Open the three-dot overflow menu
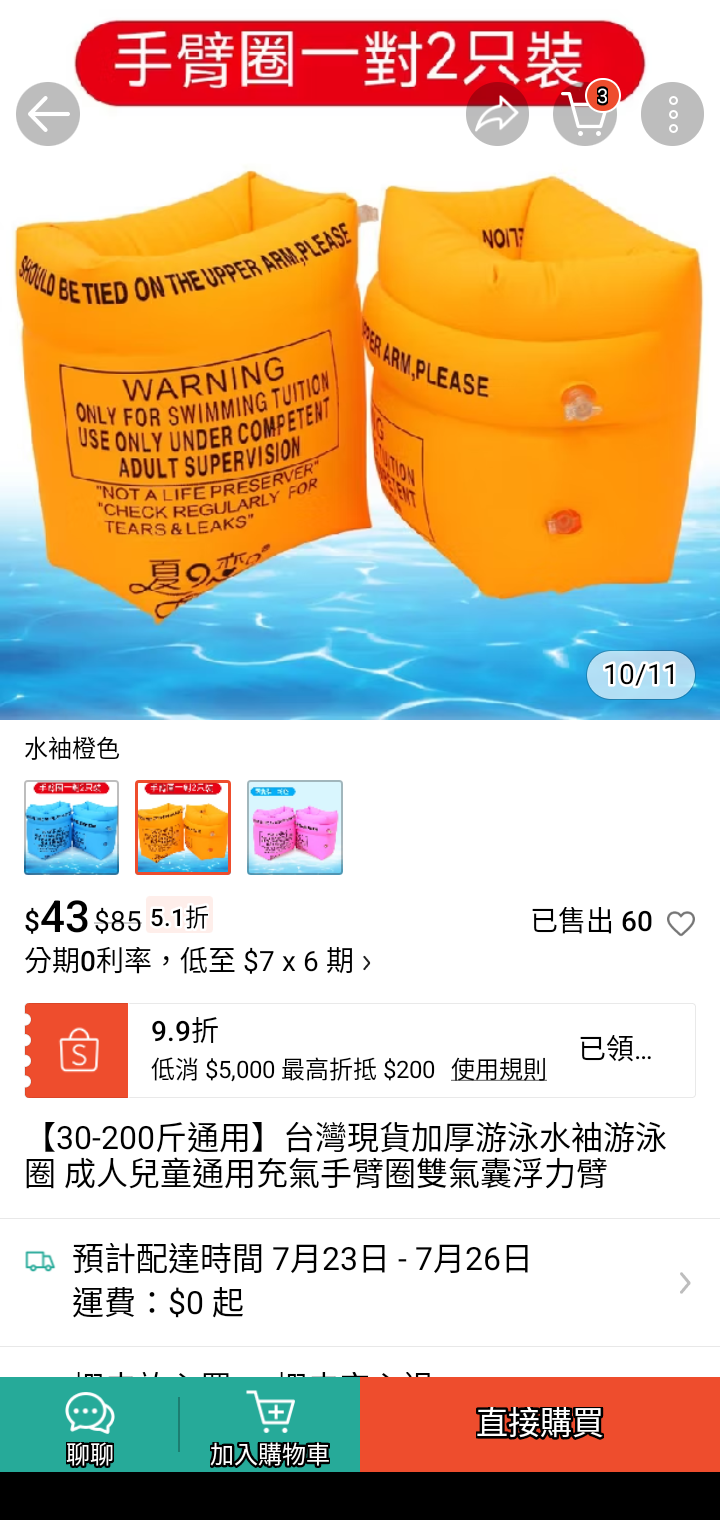The image size is (720, 1520). 672,114
